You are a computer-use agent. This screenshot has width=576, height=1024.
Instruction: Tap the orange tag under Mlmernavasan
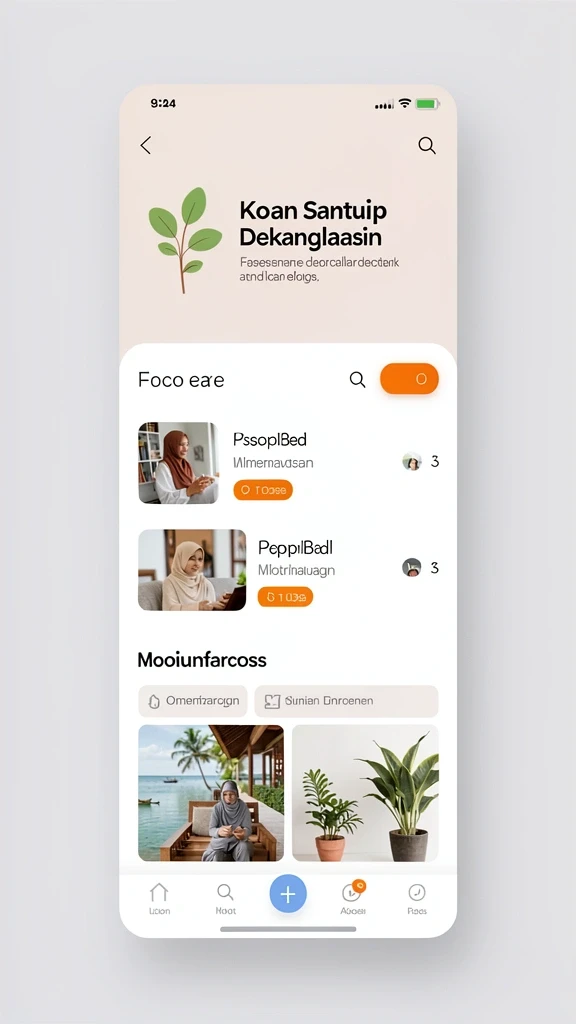pos(263,490)
